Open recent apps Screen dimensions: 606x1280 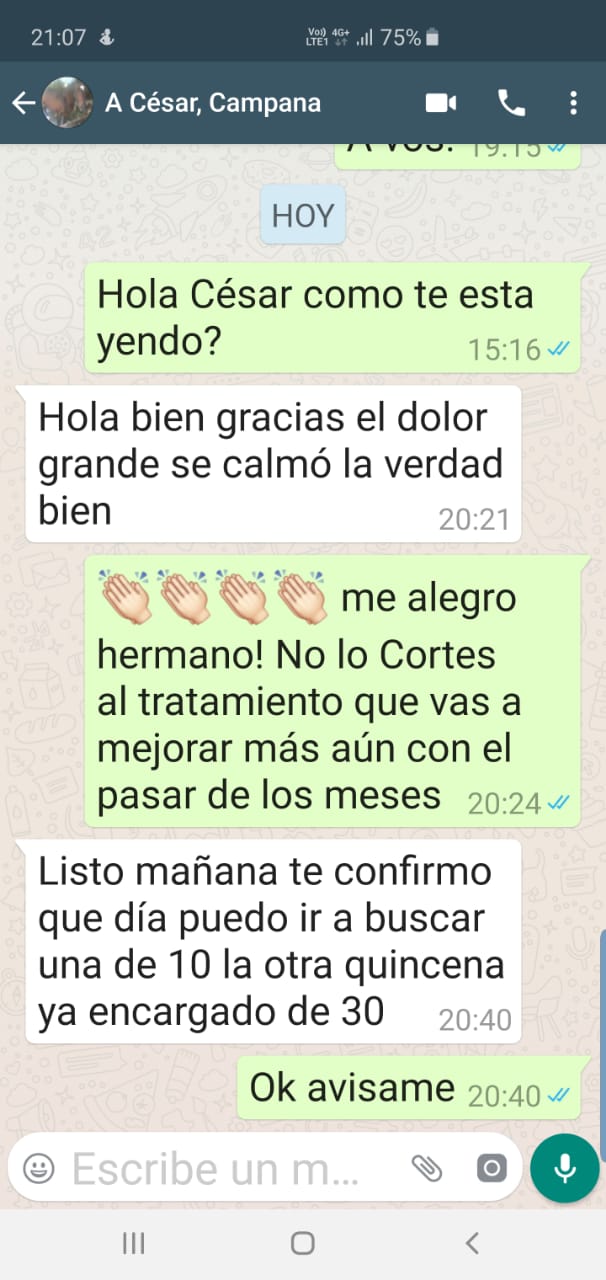pos(133,1243)
